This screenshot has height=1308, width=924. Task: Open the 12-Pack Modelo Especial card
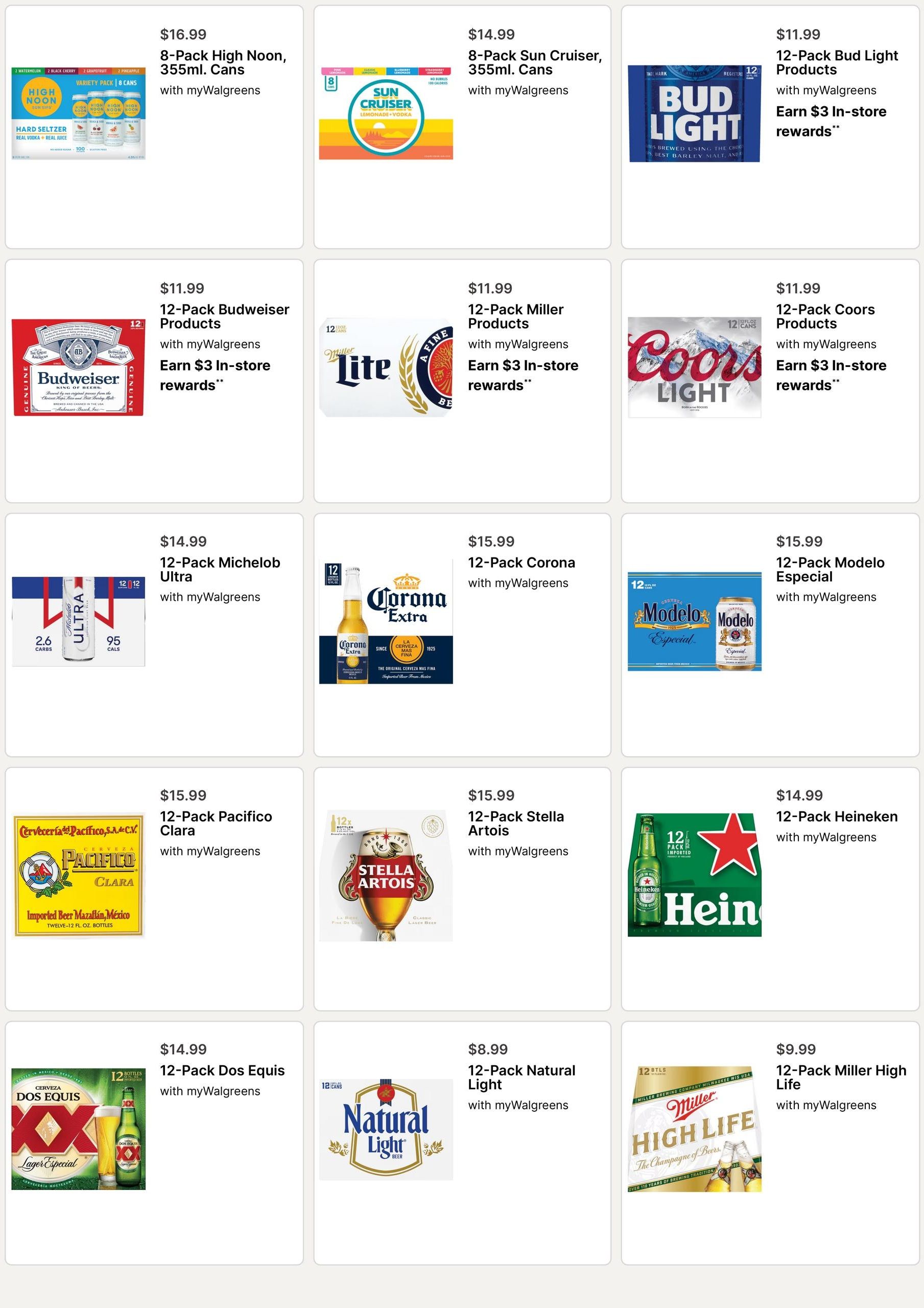770,635
